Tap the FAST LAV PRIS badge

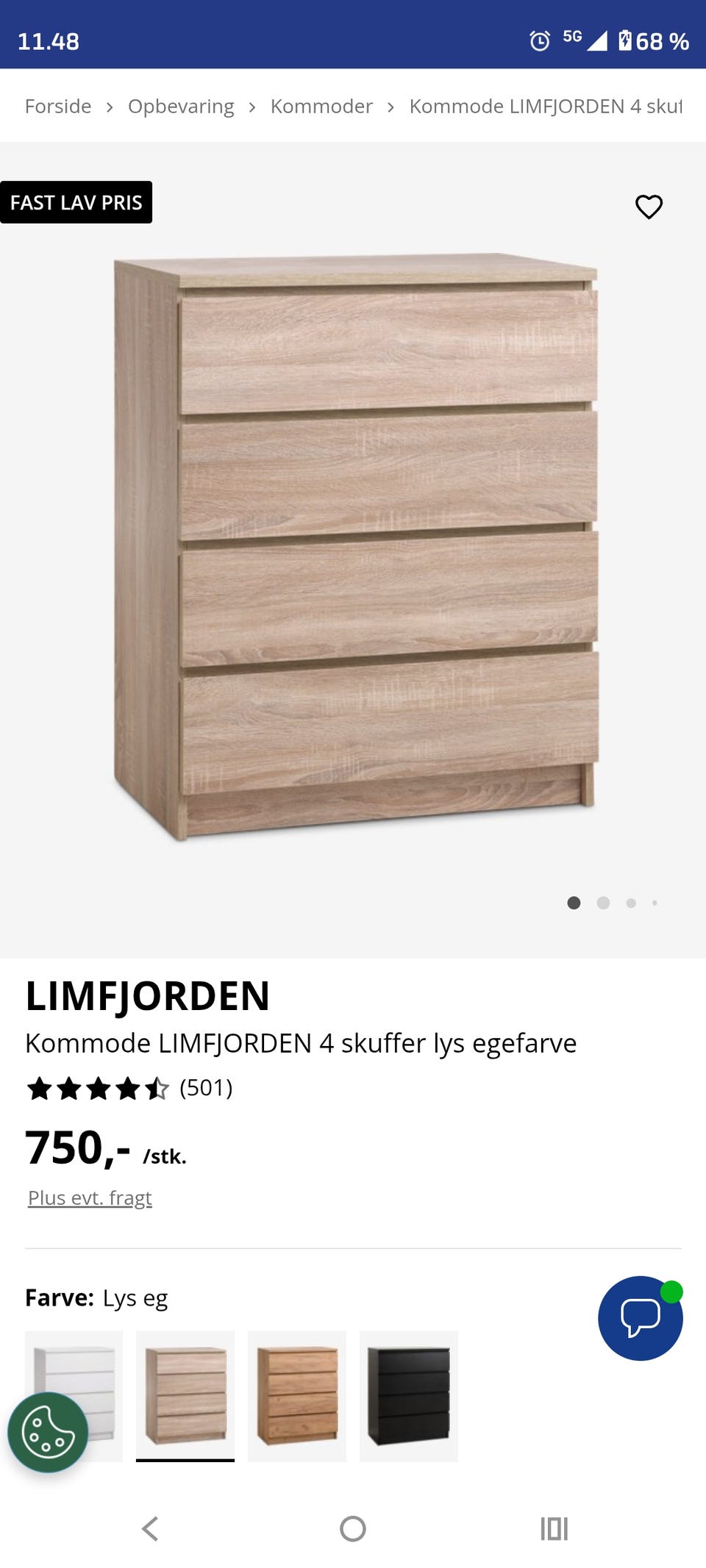tap(76, 202)
